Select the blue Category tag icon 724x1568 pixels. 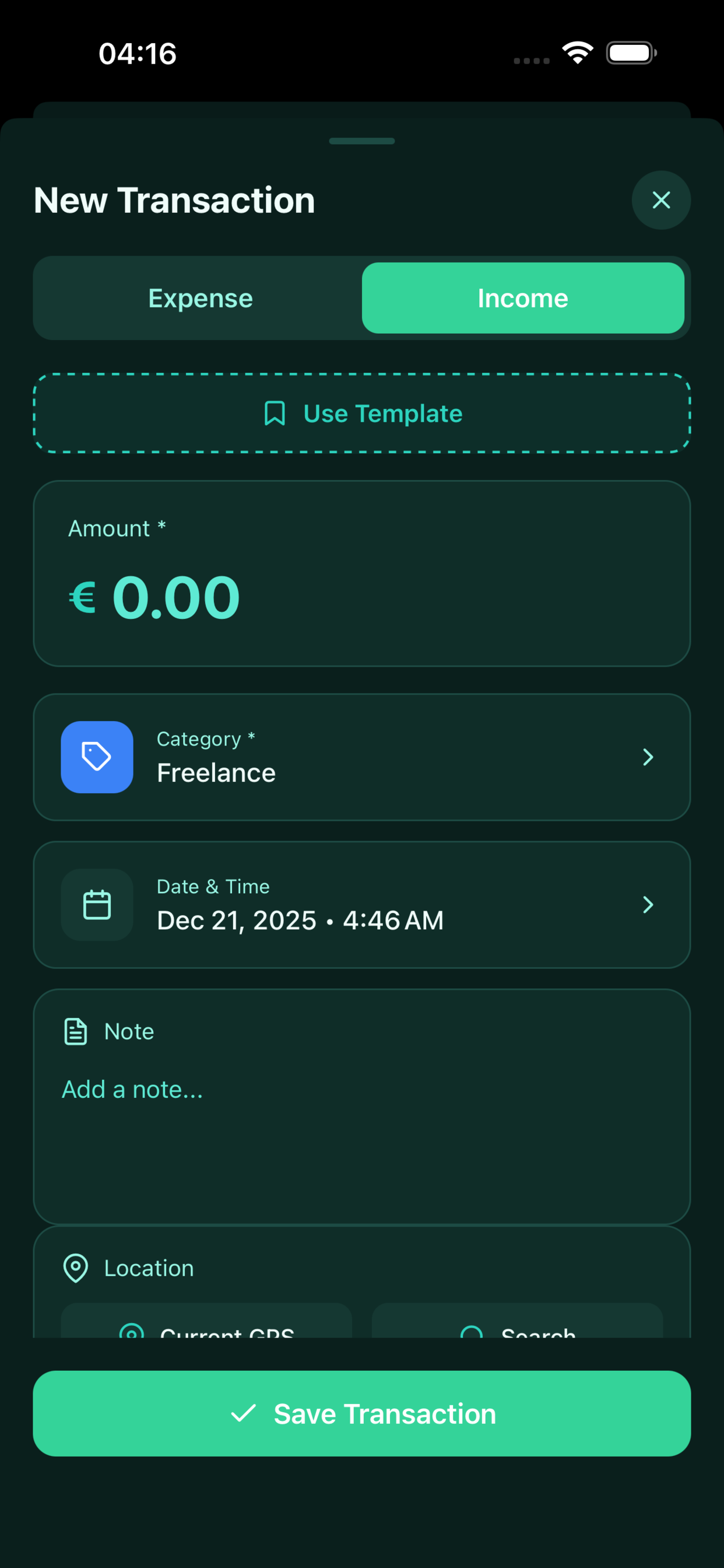[x=97, y=757]
